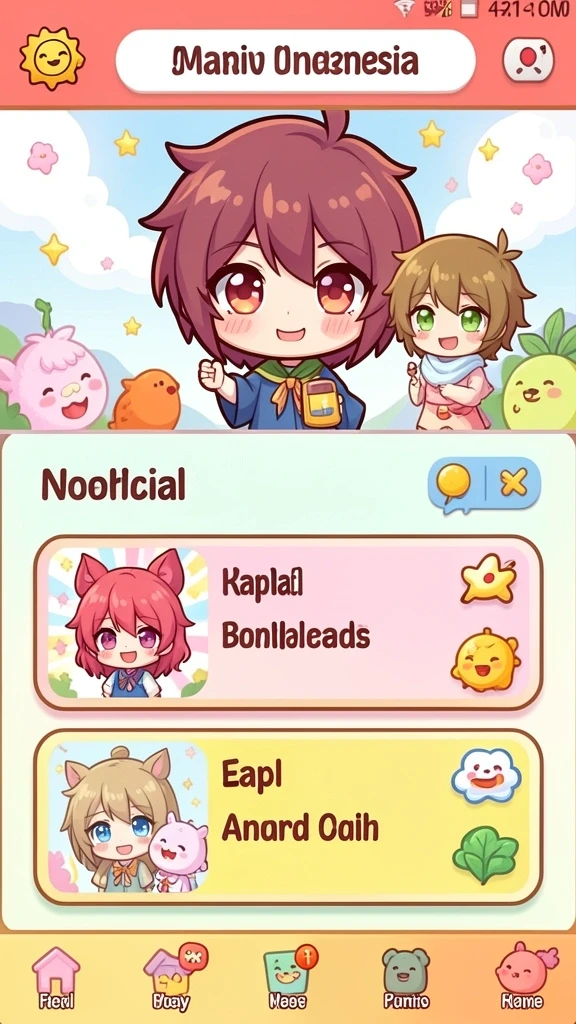Open the Buay tab with badge

pyautogui.click(x=173, y=978)
